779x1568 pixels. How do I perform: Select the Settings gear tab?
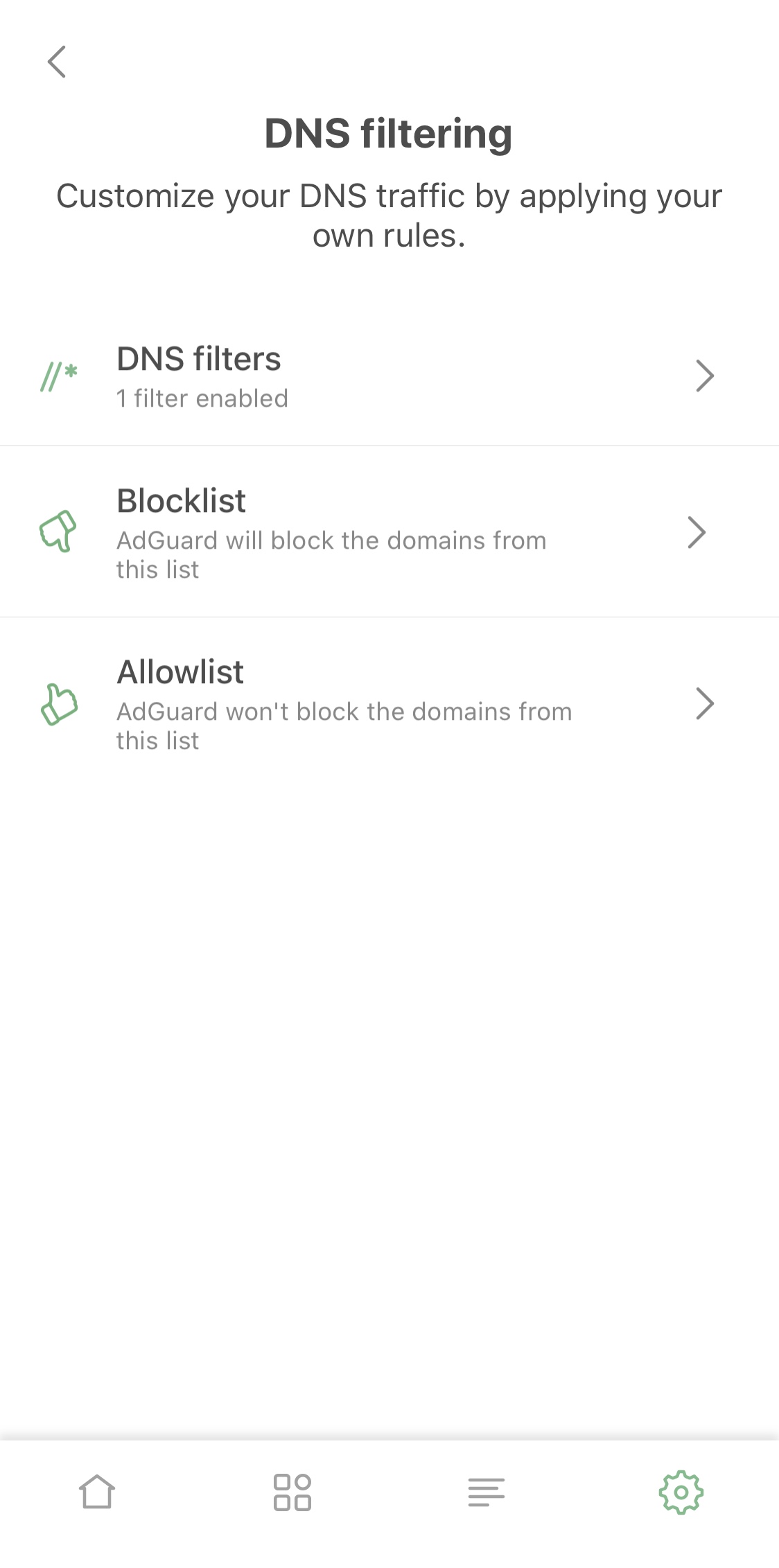681,1491
